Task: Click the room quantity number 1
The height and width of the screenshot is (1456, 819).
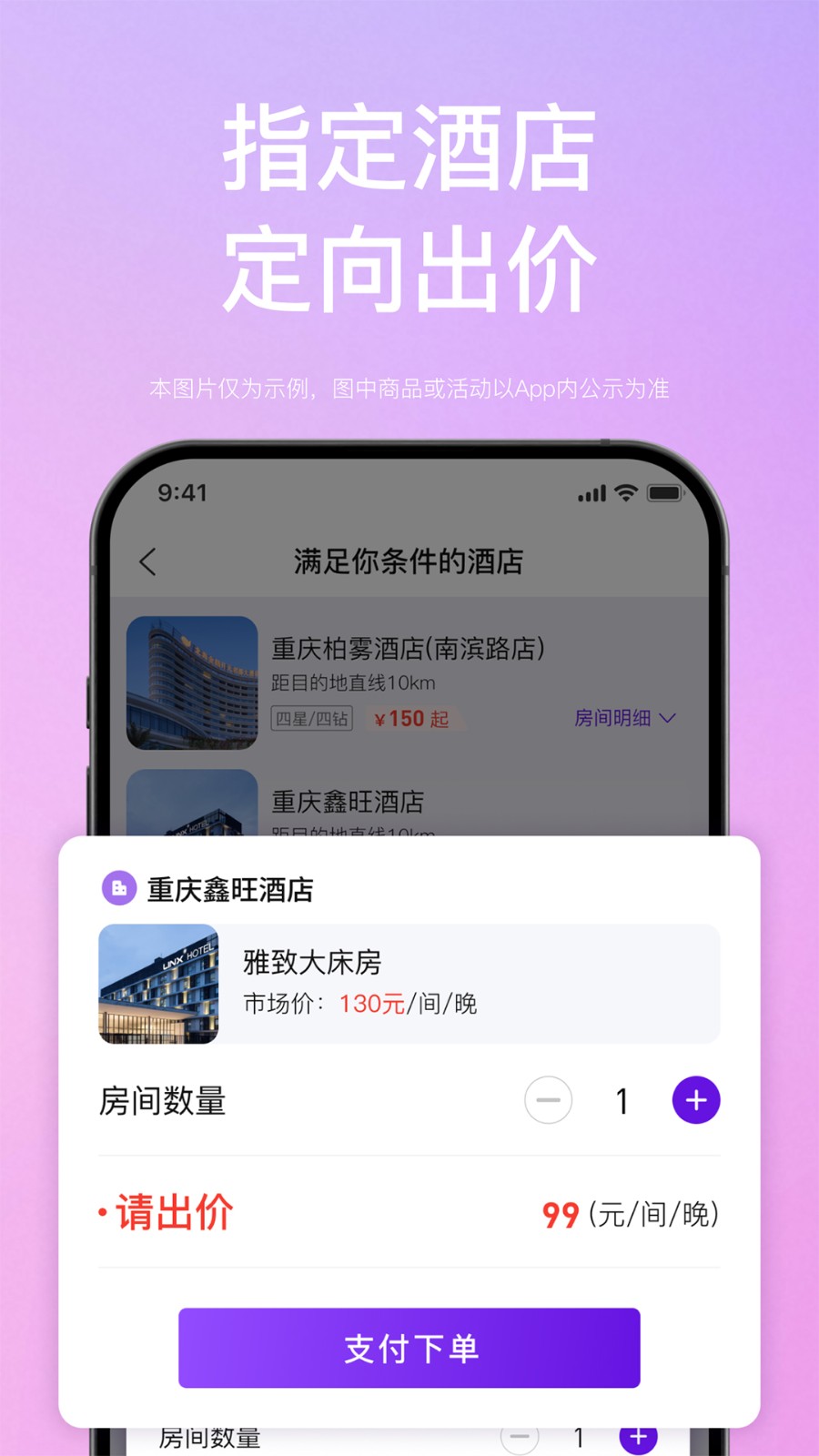Action: click(622, 1100)
